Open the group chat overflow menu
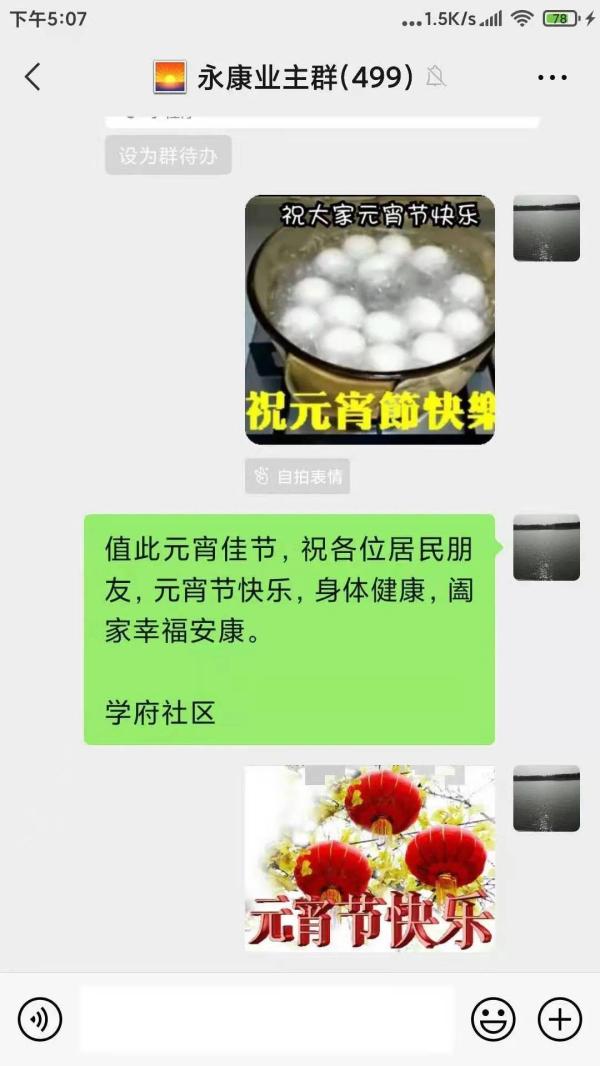The height and width of the screenshot is (1066, 600). 552,77
